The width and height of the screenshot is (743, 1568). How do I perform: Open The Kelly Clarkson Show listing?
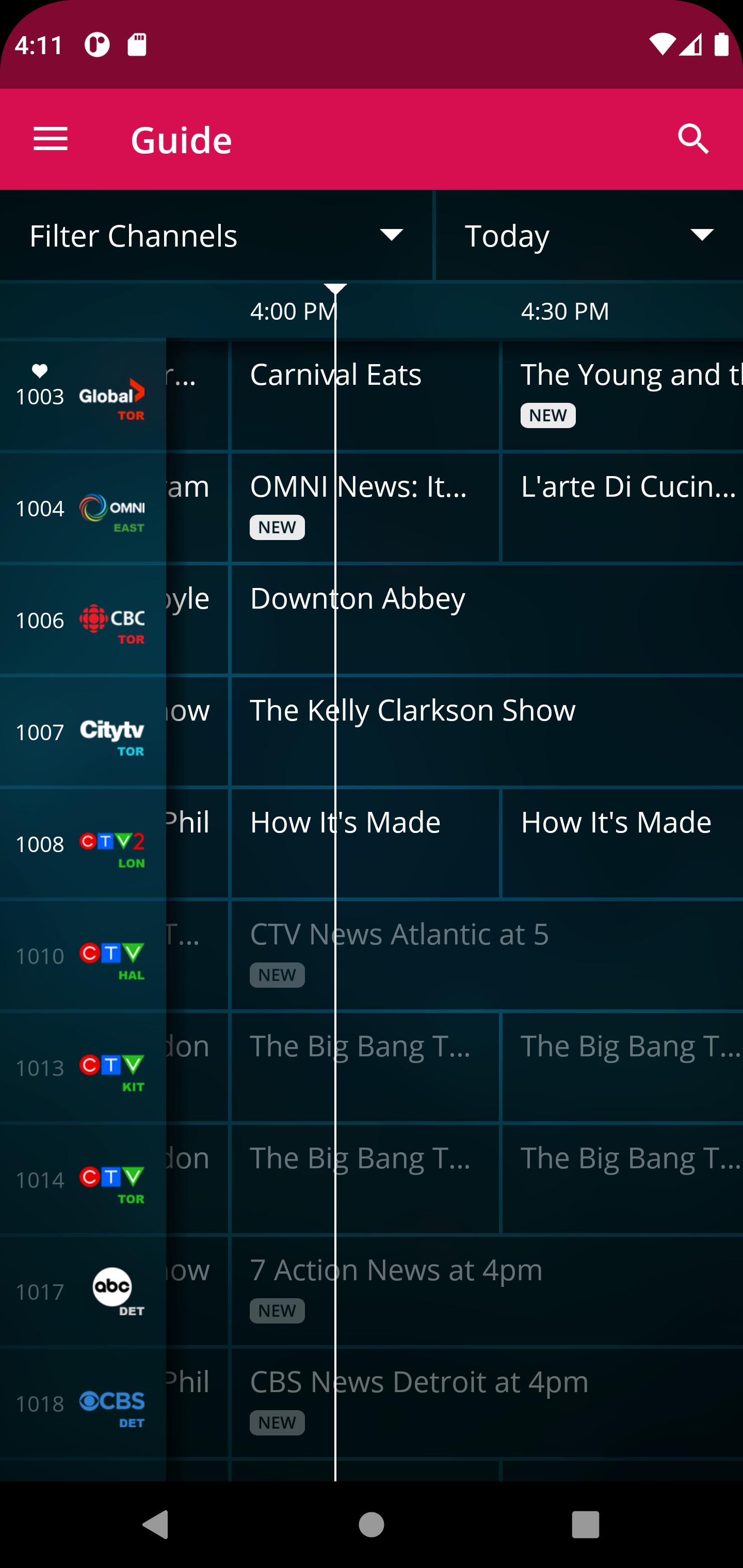[487, 732]
